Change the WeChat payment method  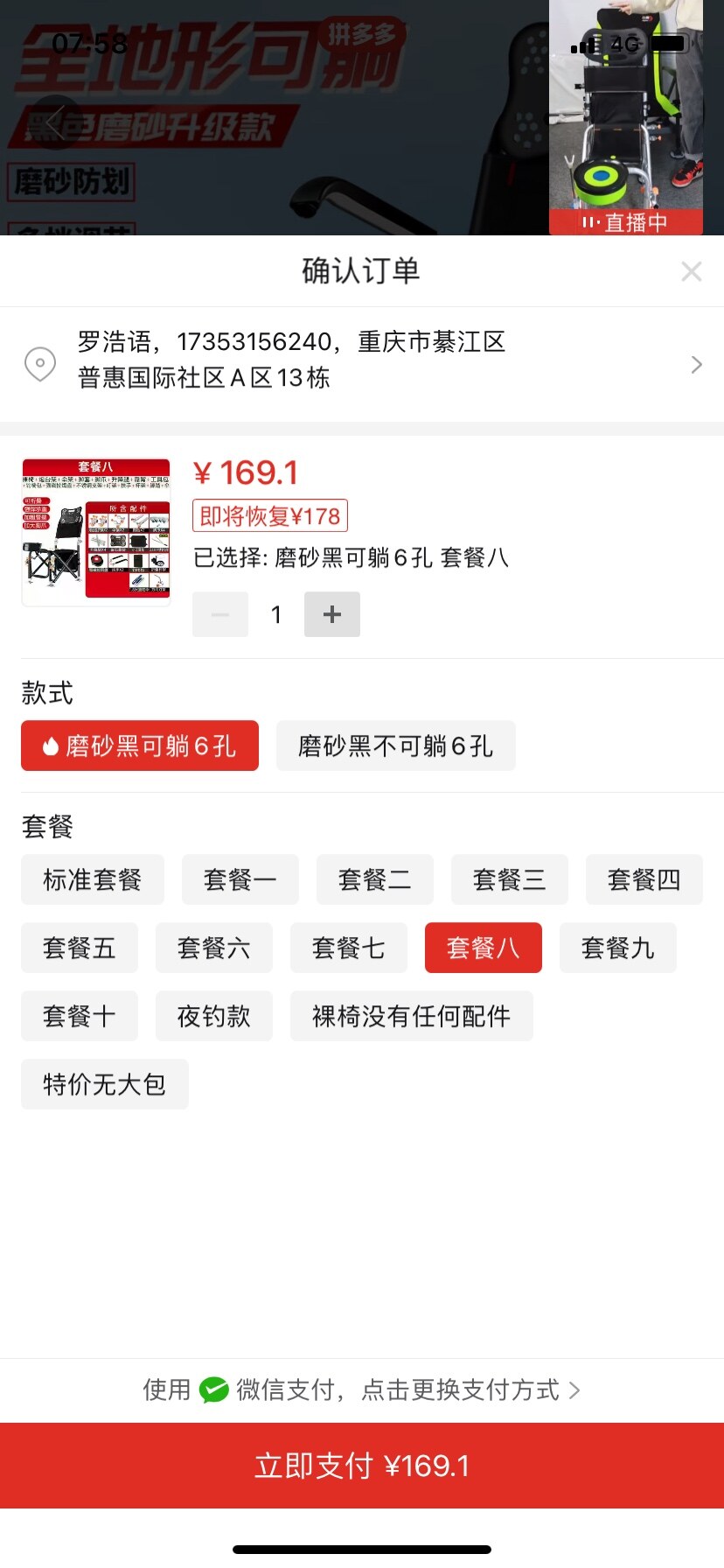pos(362,1389)
